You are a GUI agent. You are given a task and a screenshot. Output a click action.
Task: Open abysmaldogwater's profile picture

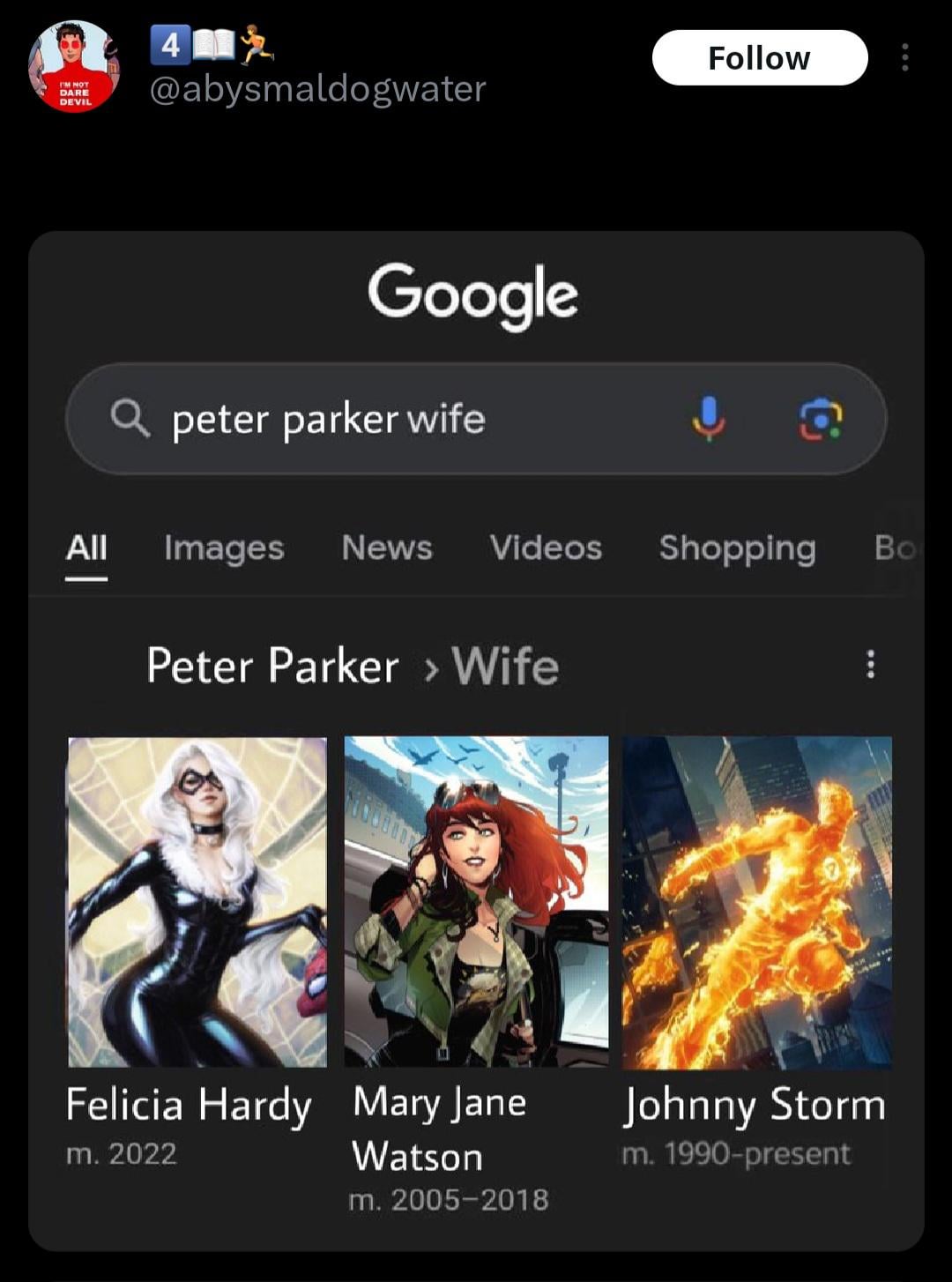74,67
